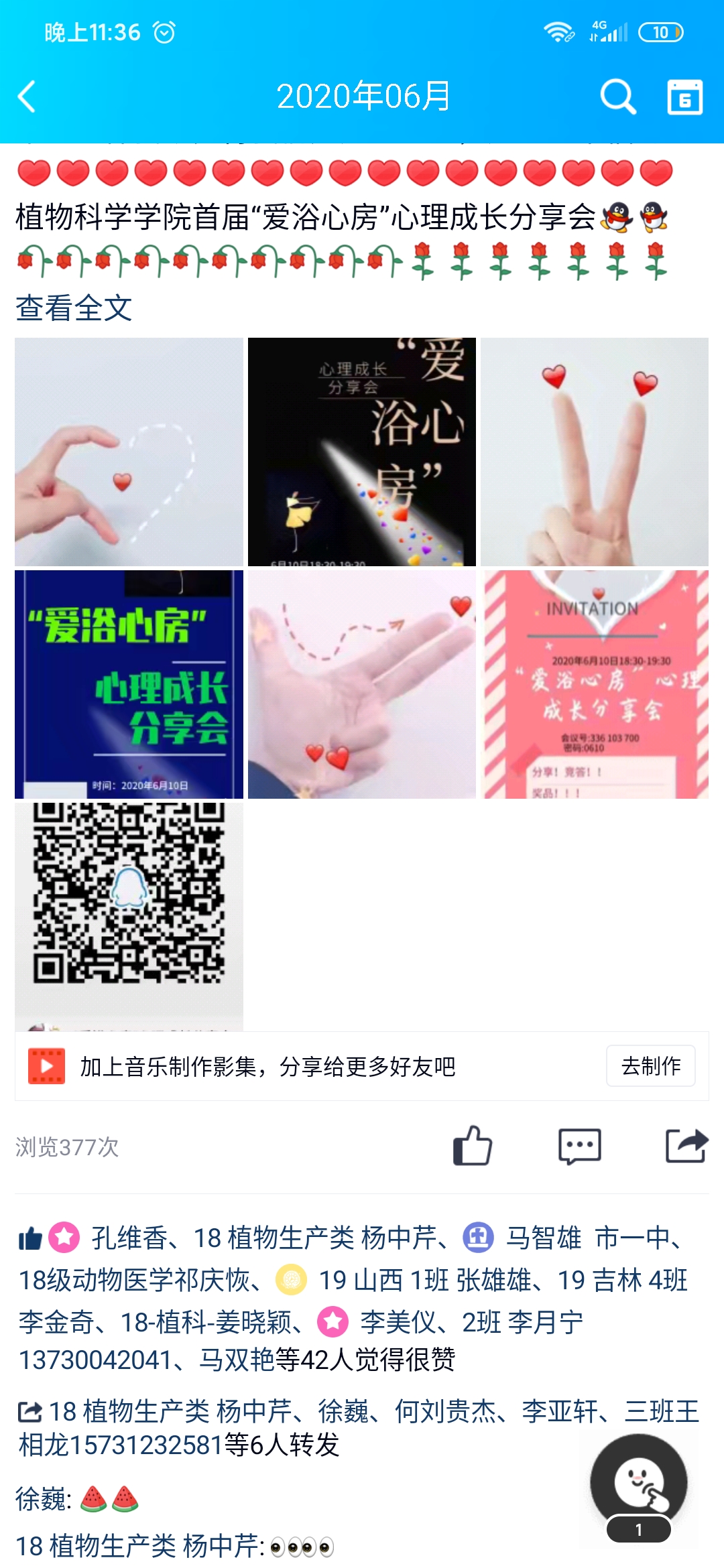Open the QR code image tile
Viewport: 724px width, 1568px height.
pyautogui.click(x=129, y=915)
